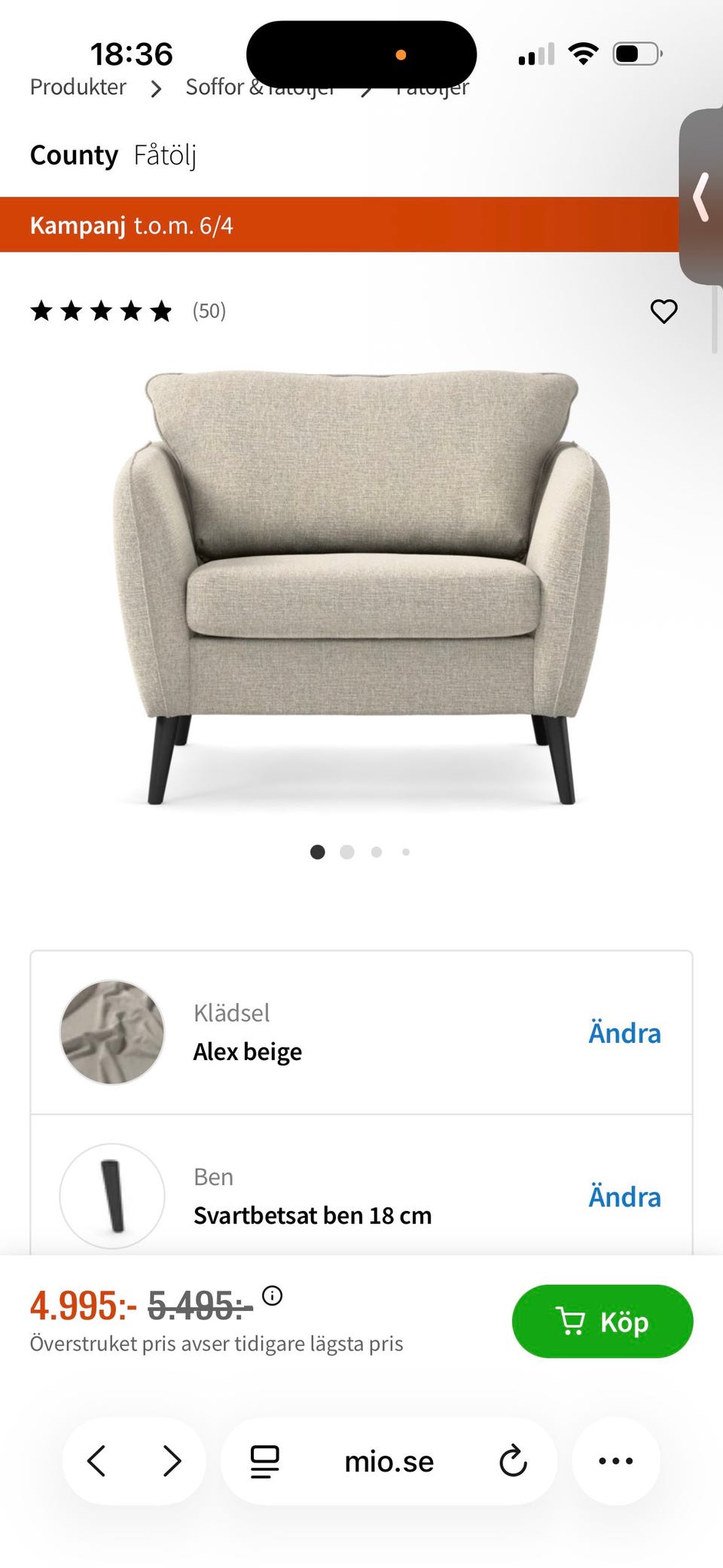Select the third image carousel dot
Viewport: 723px width, 1568px height.
click(376, 851)
